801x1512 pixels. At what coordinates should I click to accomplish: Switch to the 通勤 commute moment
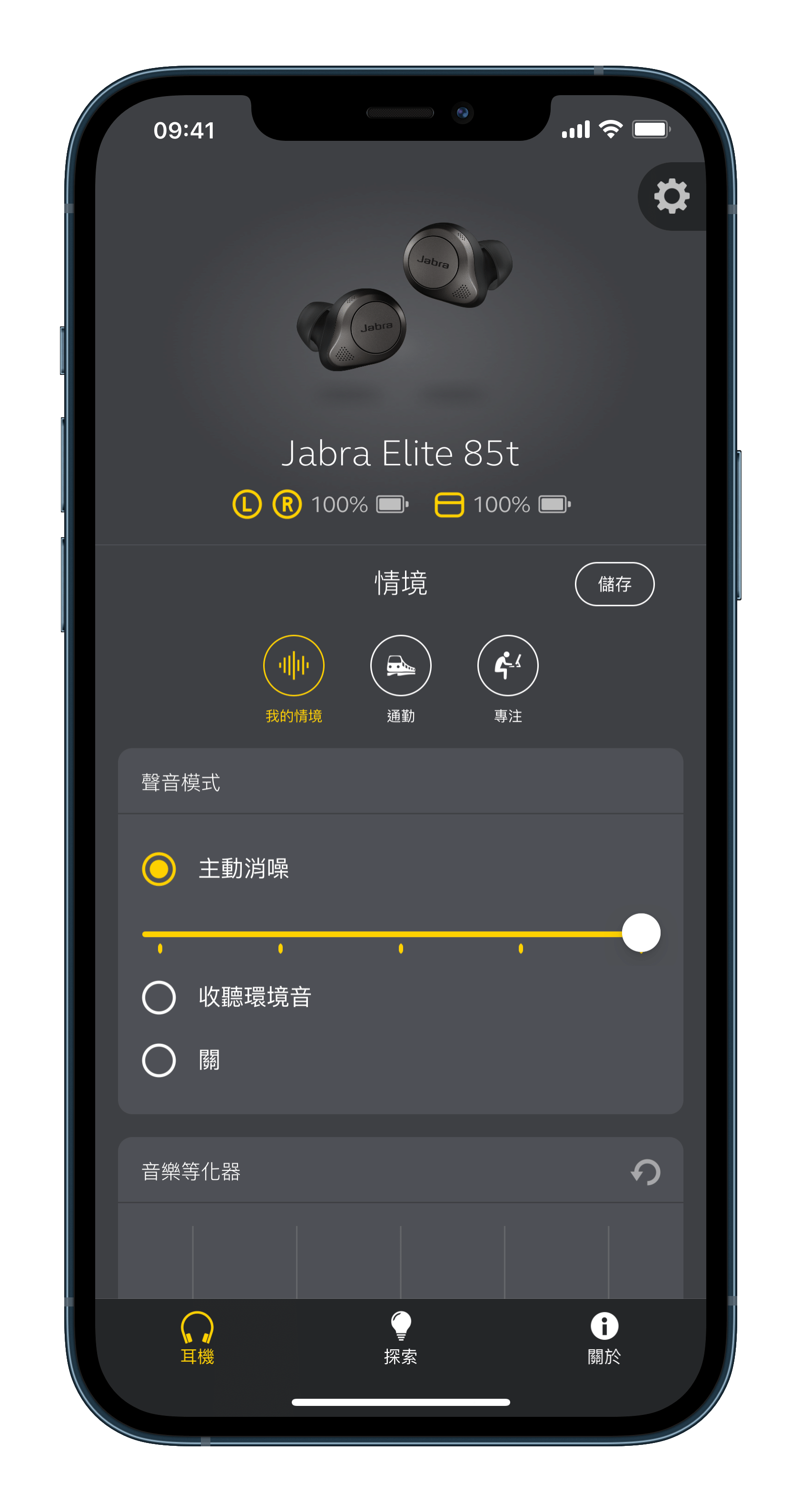[x=401, y=666]
